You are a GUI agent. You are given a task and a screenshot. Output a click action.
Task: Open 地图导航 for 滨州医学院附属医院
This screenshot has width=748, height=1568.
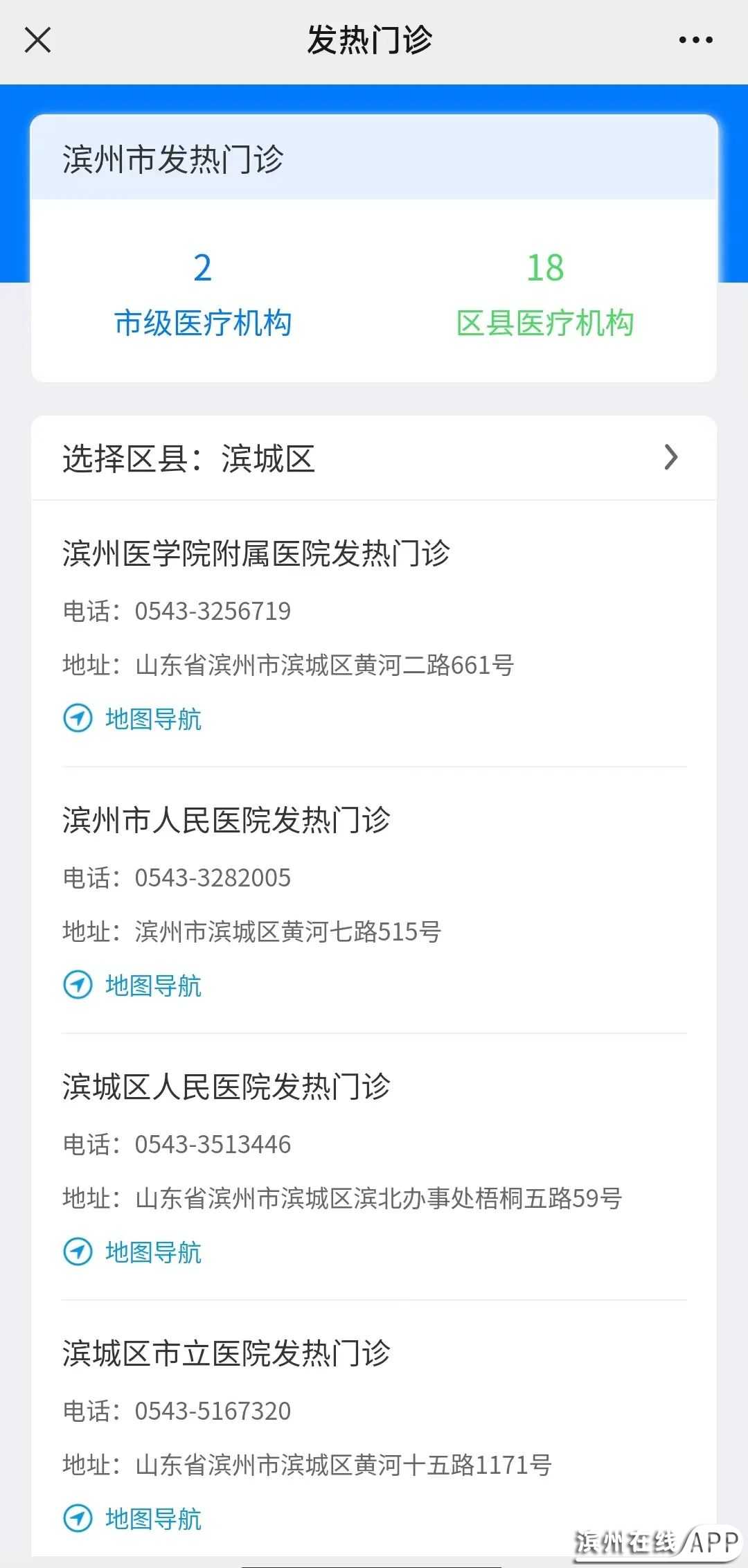(133, 719)
